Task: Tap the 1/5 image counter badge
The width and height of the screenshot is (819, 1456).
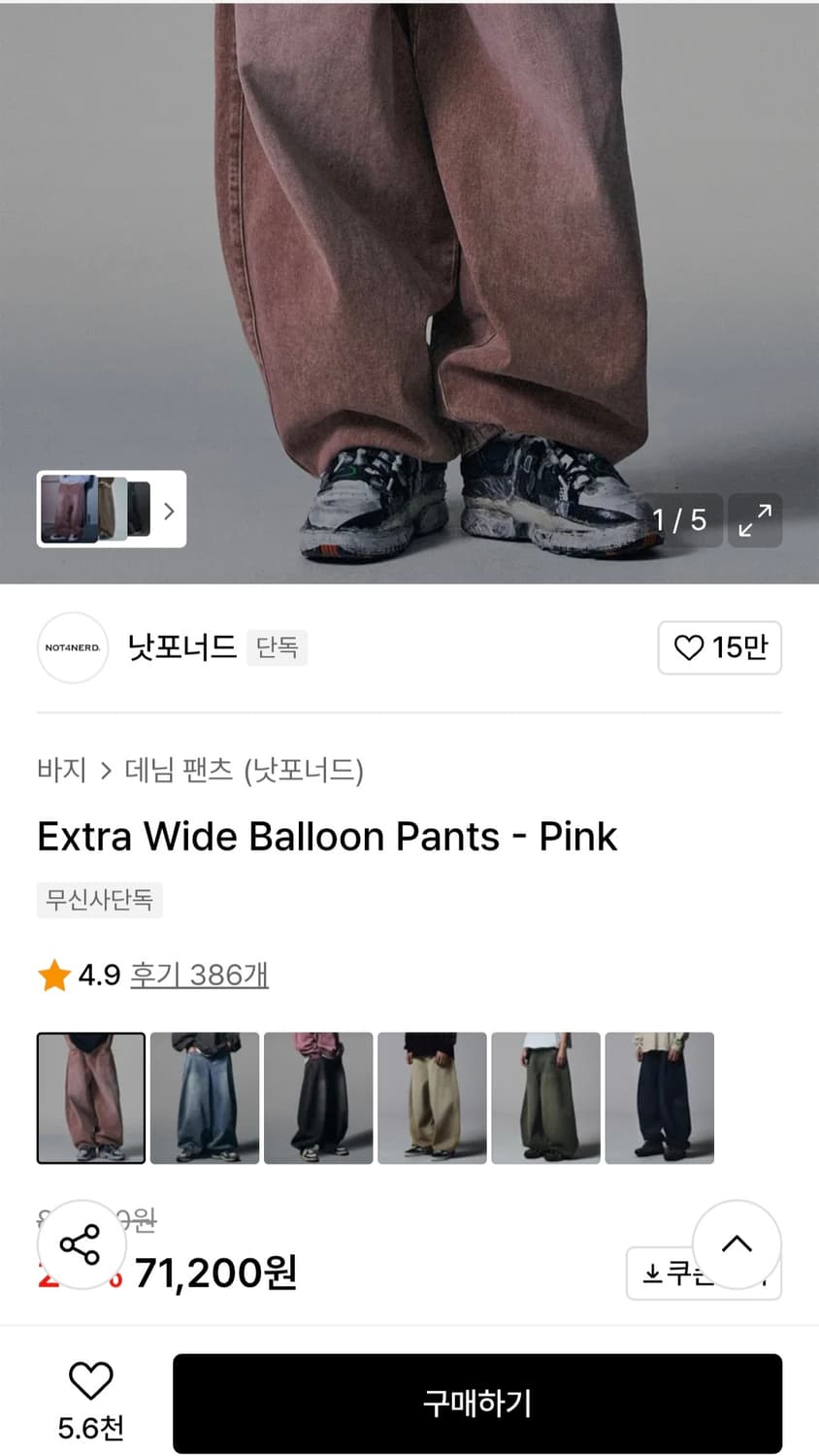Action: point(681,520)
